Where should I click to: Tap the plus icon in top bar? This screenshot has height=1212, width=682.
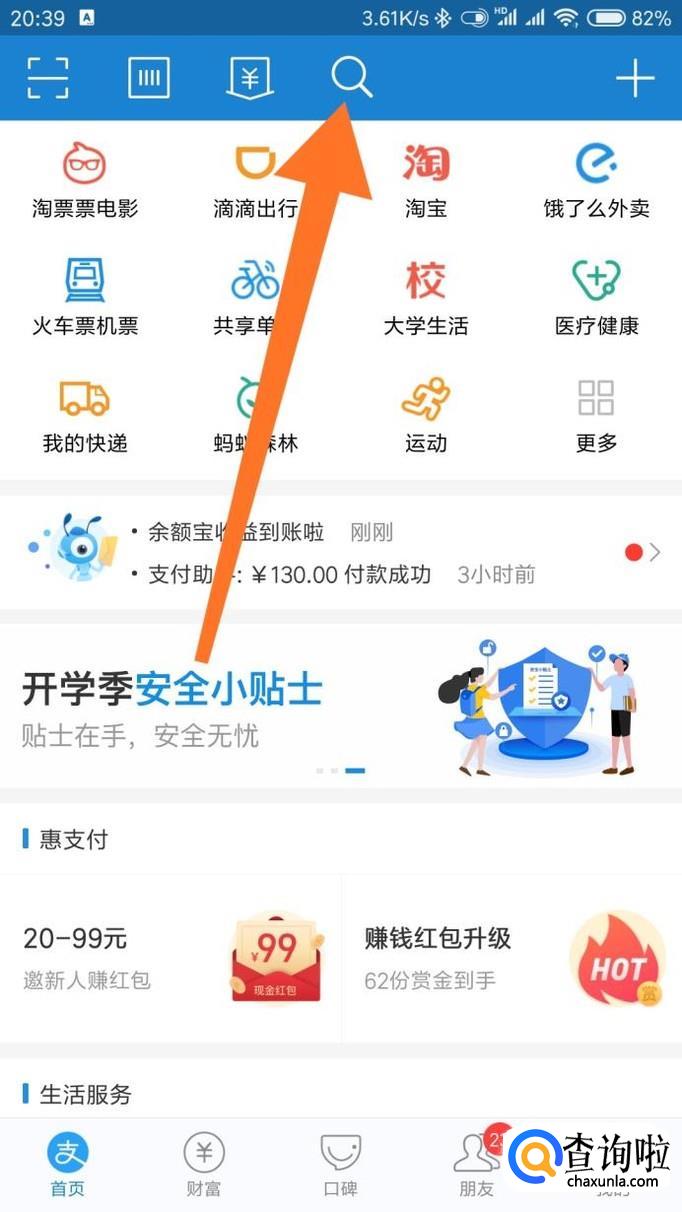coord(635,78)
